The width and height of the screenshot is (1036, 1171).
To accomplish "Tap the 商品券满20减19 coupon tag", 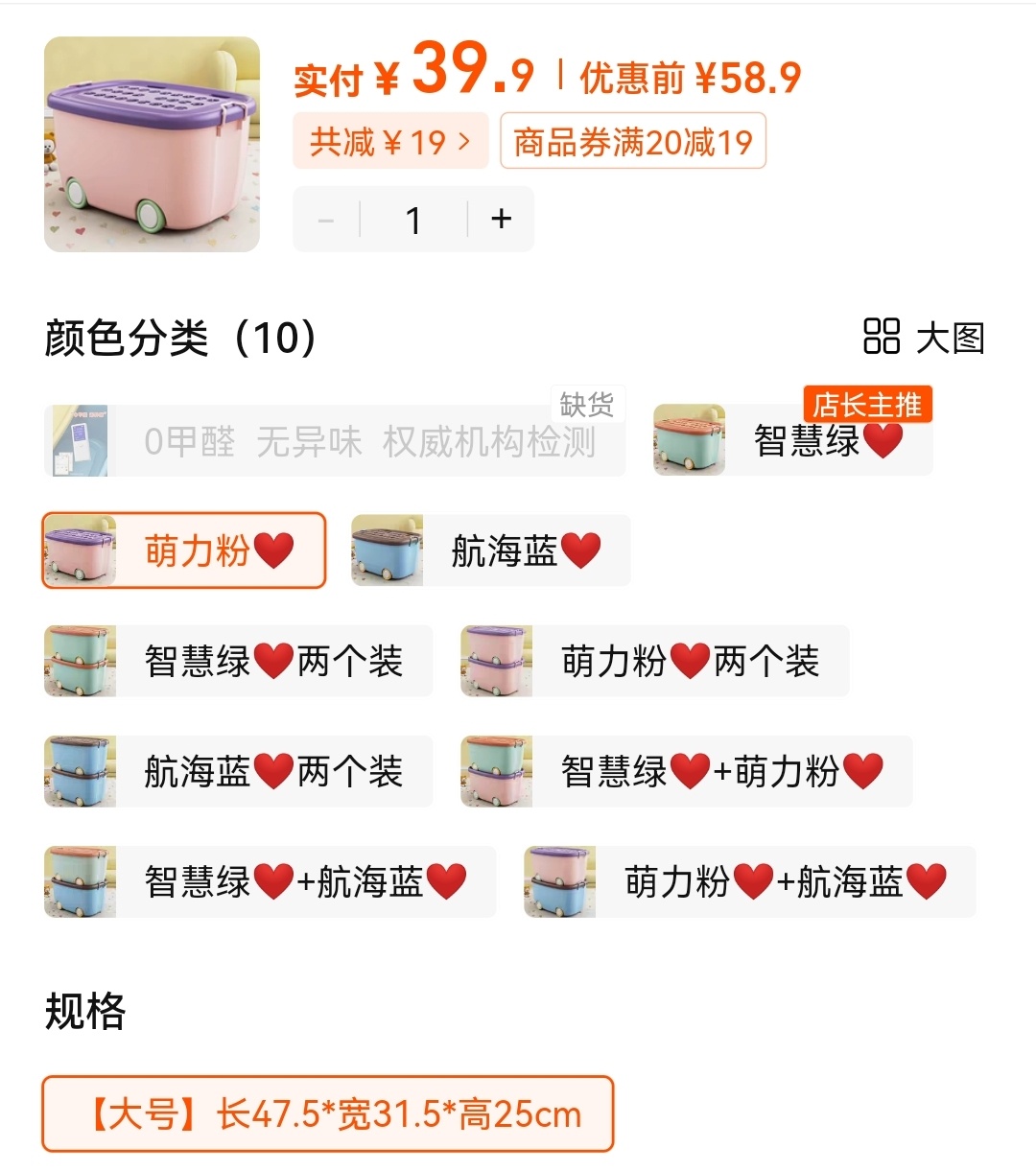I will [x=633, y=142].
